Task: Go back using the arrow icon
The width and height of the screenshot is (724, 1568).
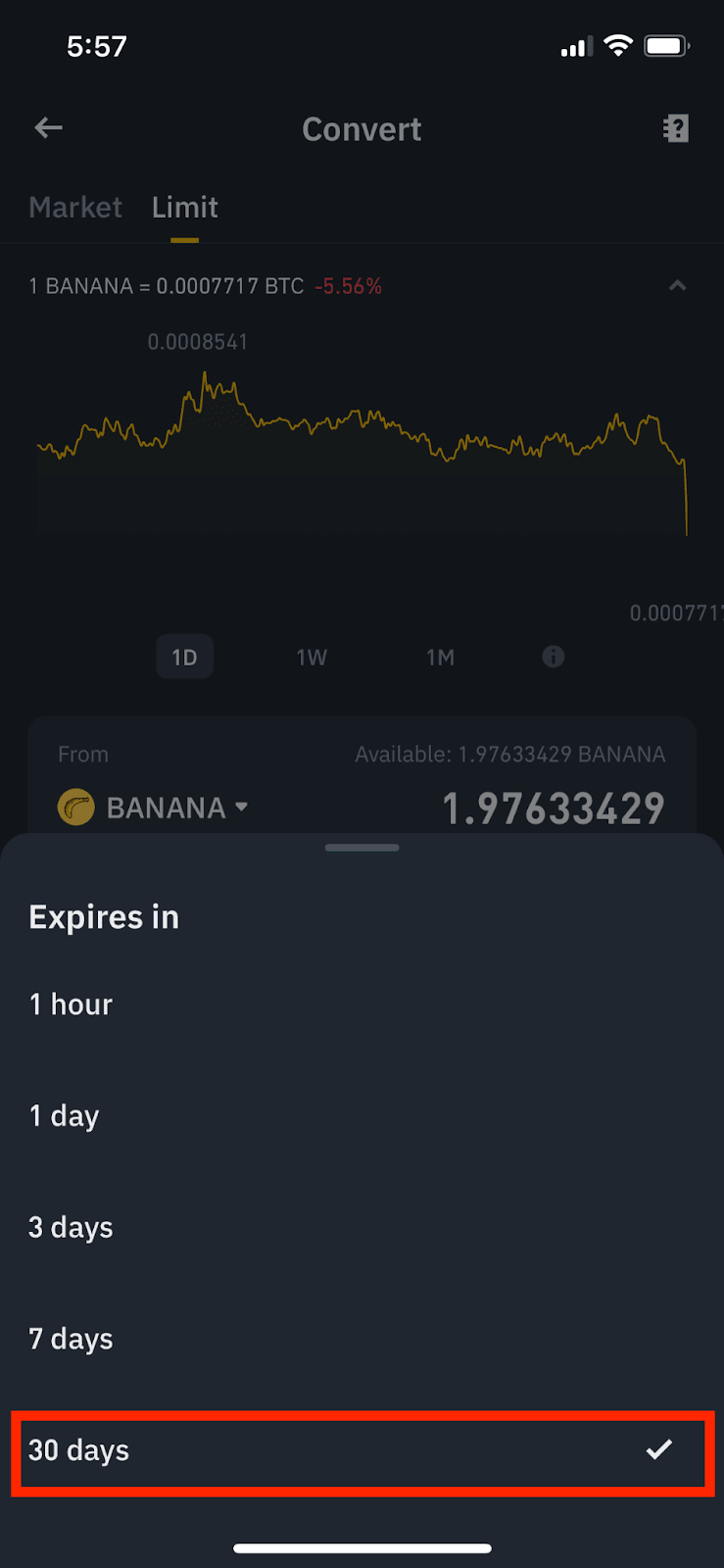Action: (48, 128)
